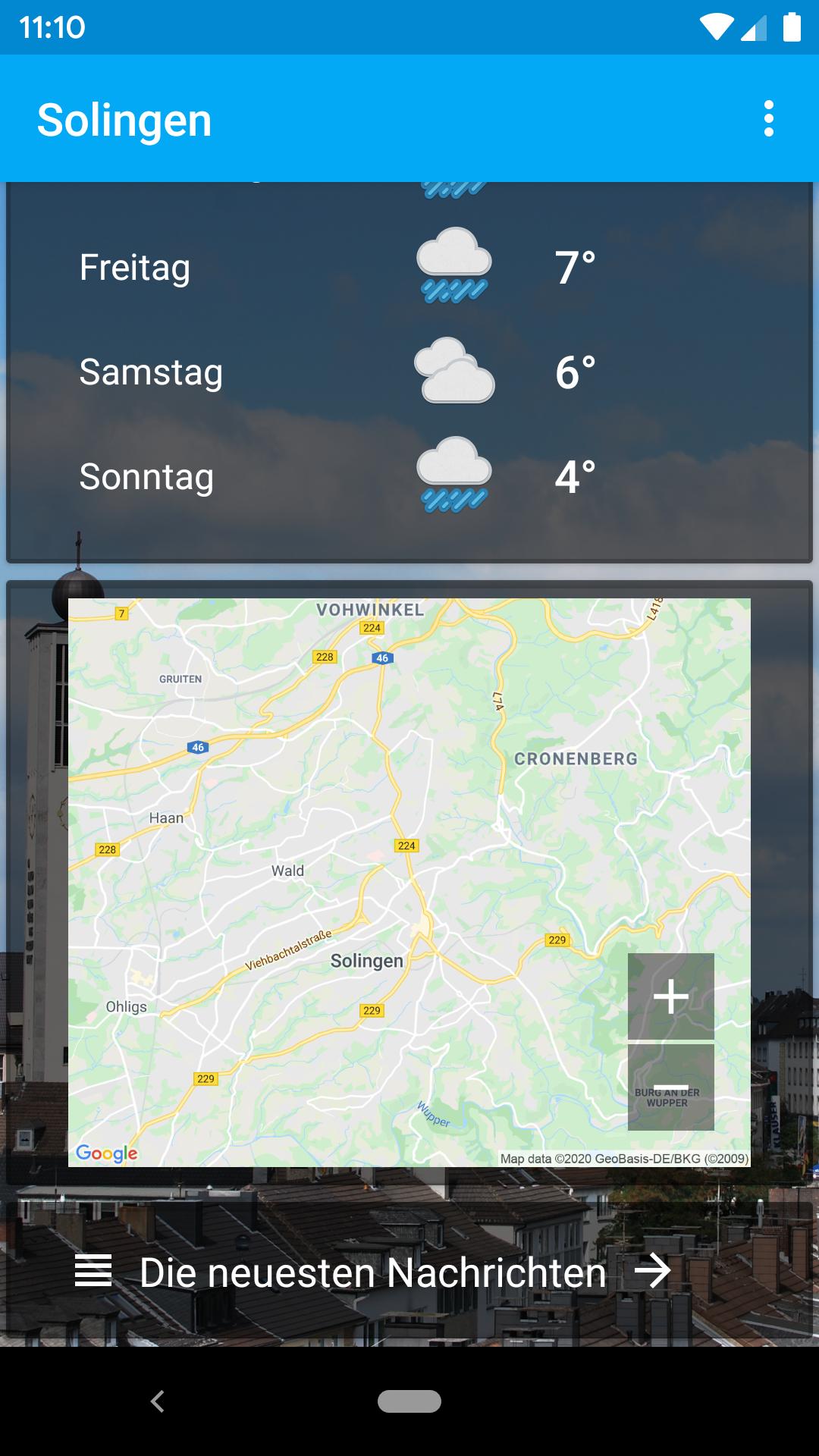
Task: Select Solingen label on the map
Action: (x=368, y=962)
